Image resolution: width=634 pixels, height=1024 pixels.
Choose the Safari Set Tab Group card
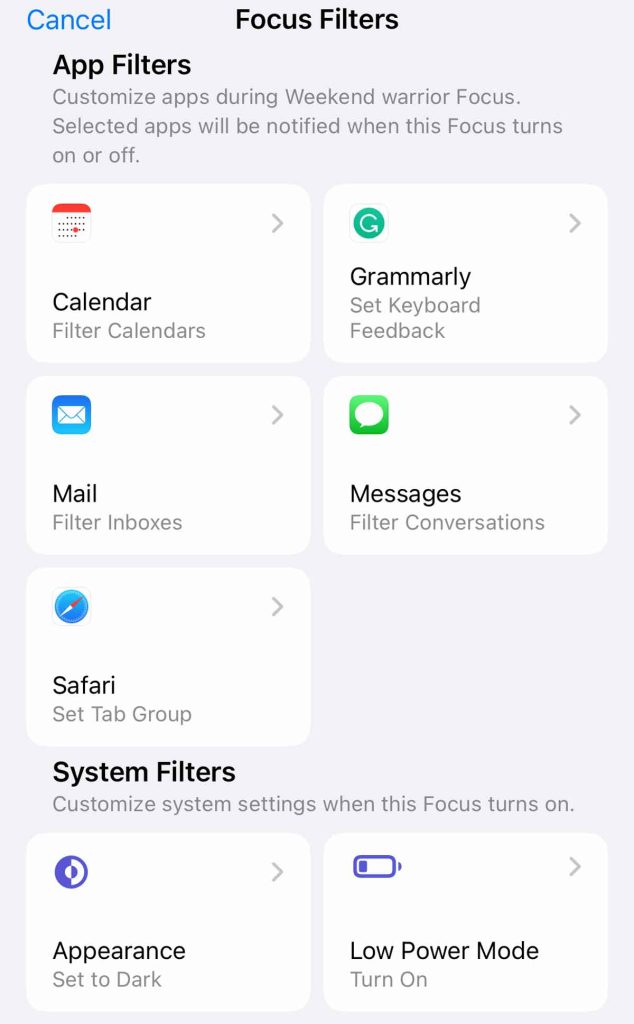tap(168, 657)
